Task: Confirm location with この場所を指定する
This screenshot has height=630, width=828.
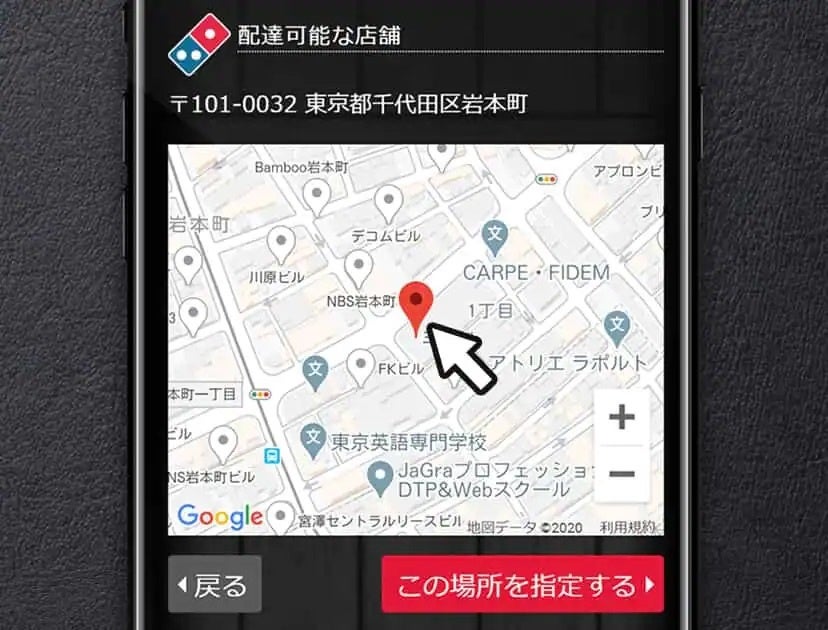Action: point(522,584)
